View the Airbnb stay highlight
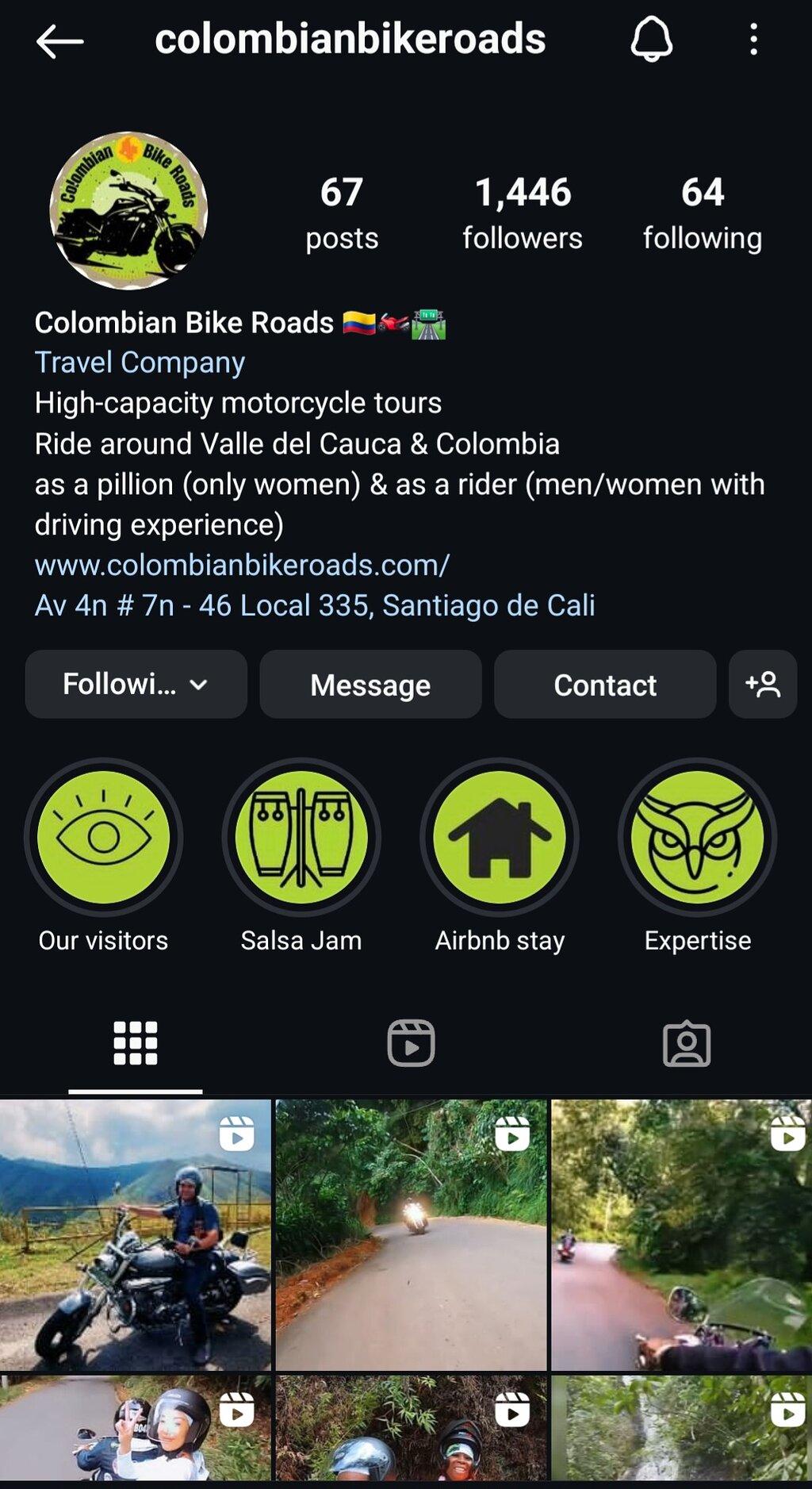The image size is (812, 1489). (500, 838)
